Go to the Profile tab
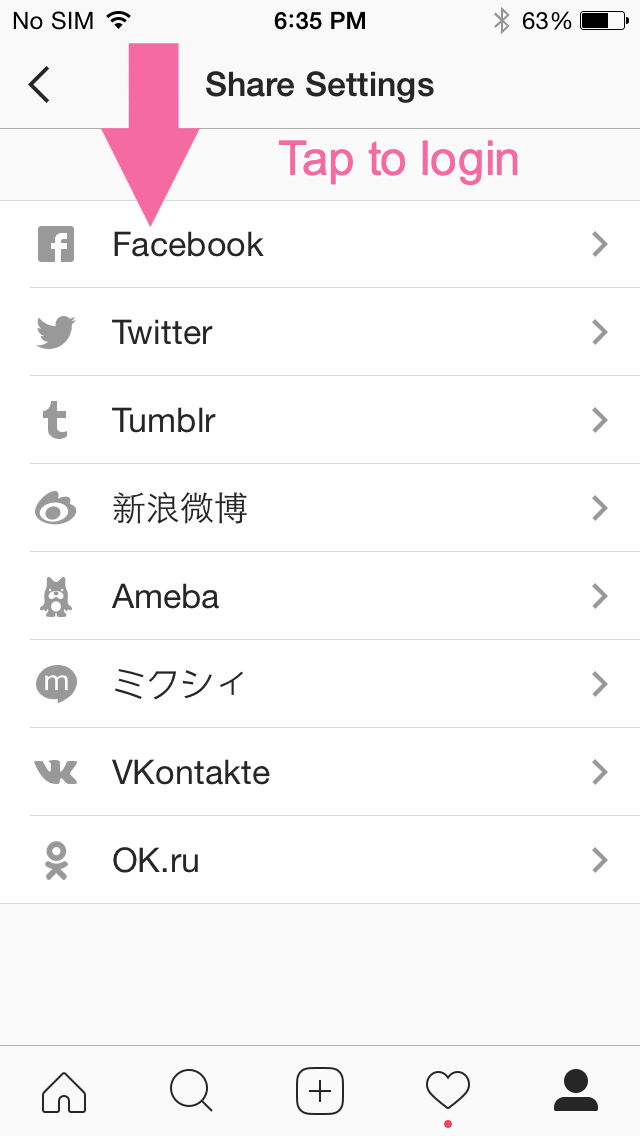 pos(575,1090)
